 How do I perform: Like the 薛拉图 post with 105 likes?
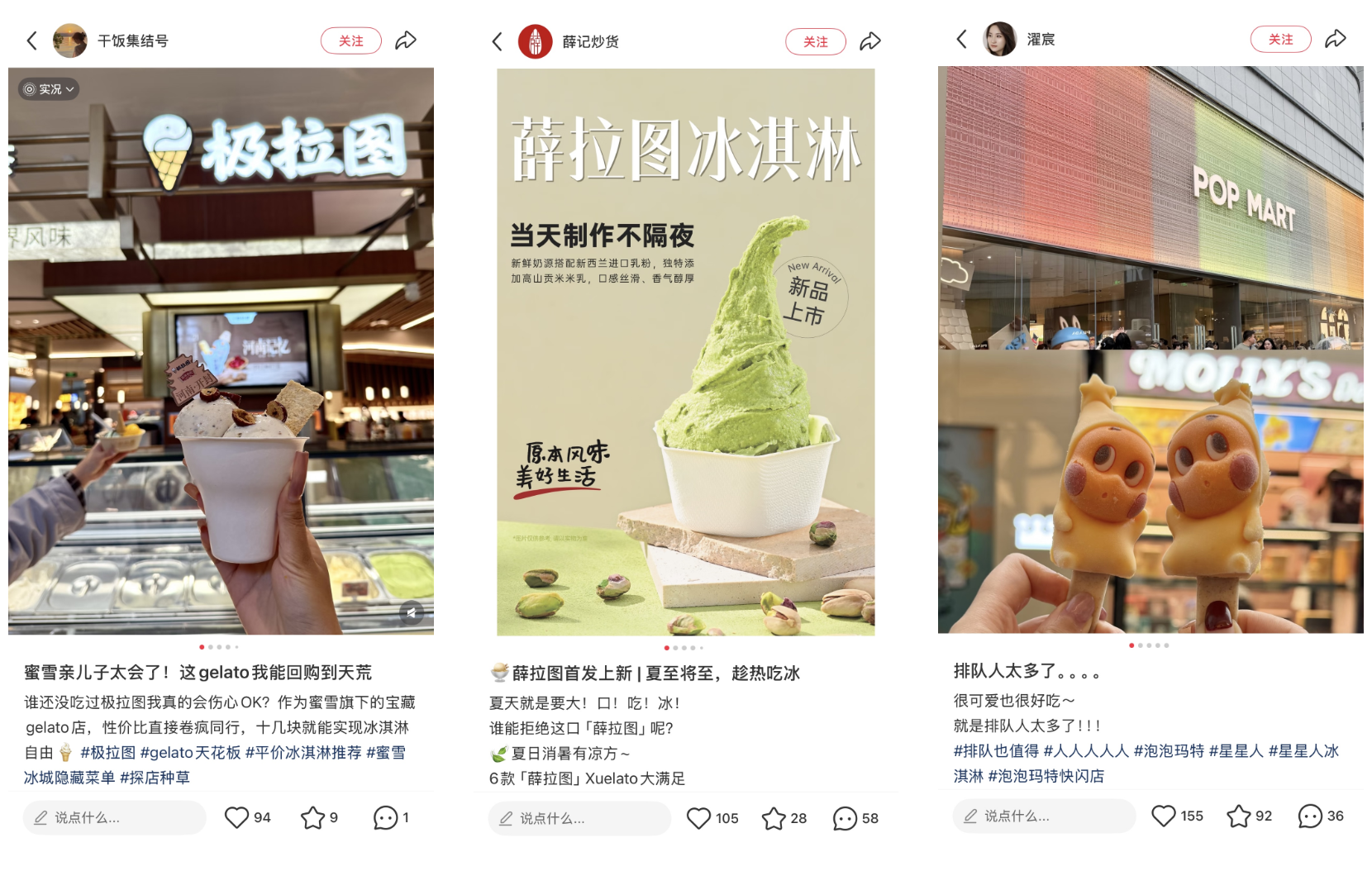pos(699,818)
